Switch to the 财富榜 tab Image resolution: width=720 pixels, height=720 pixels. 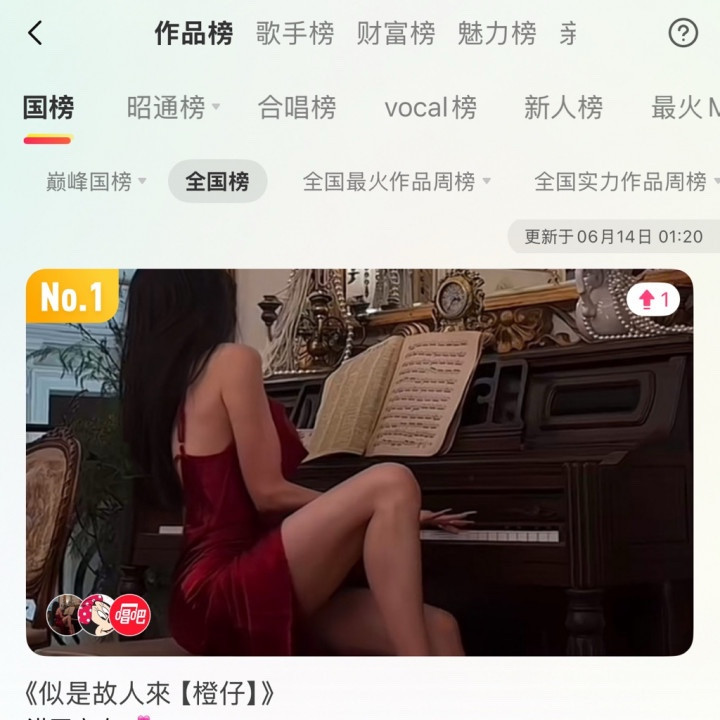click(396, 33)
